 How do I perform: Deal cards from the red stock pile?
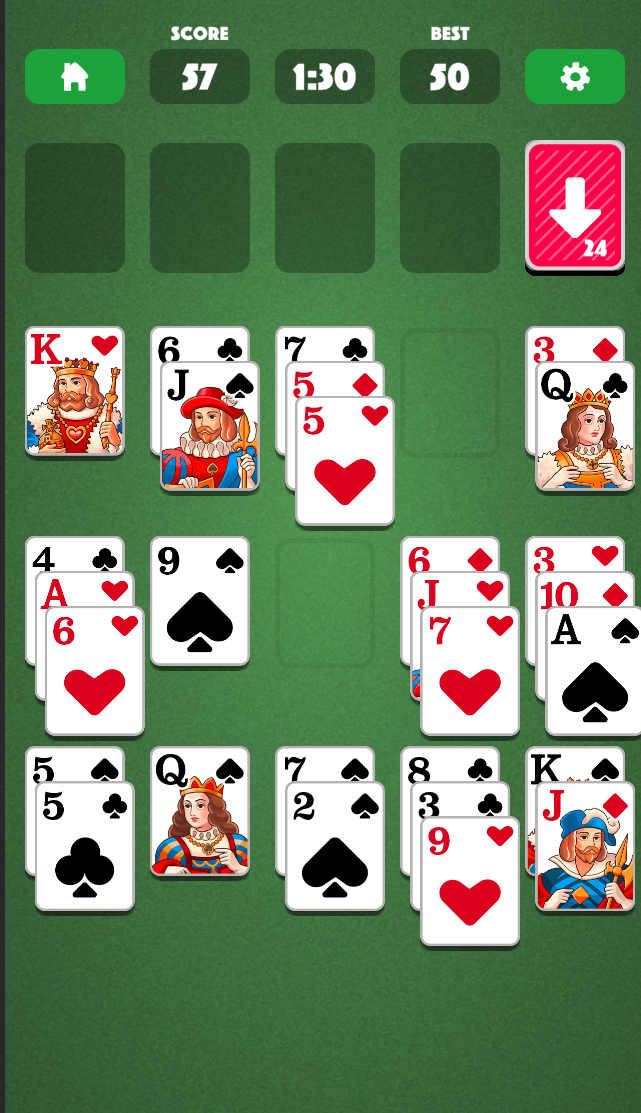click(x=575, y=206)
